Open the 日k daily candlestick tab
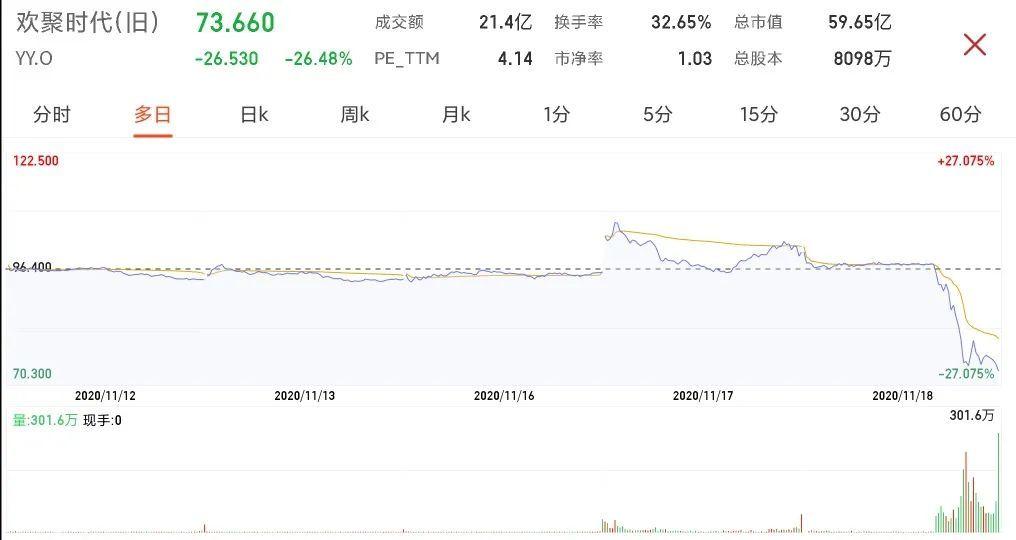 254,114
